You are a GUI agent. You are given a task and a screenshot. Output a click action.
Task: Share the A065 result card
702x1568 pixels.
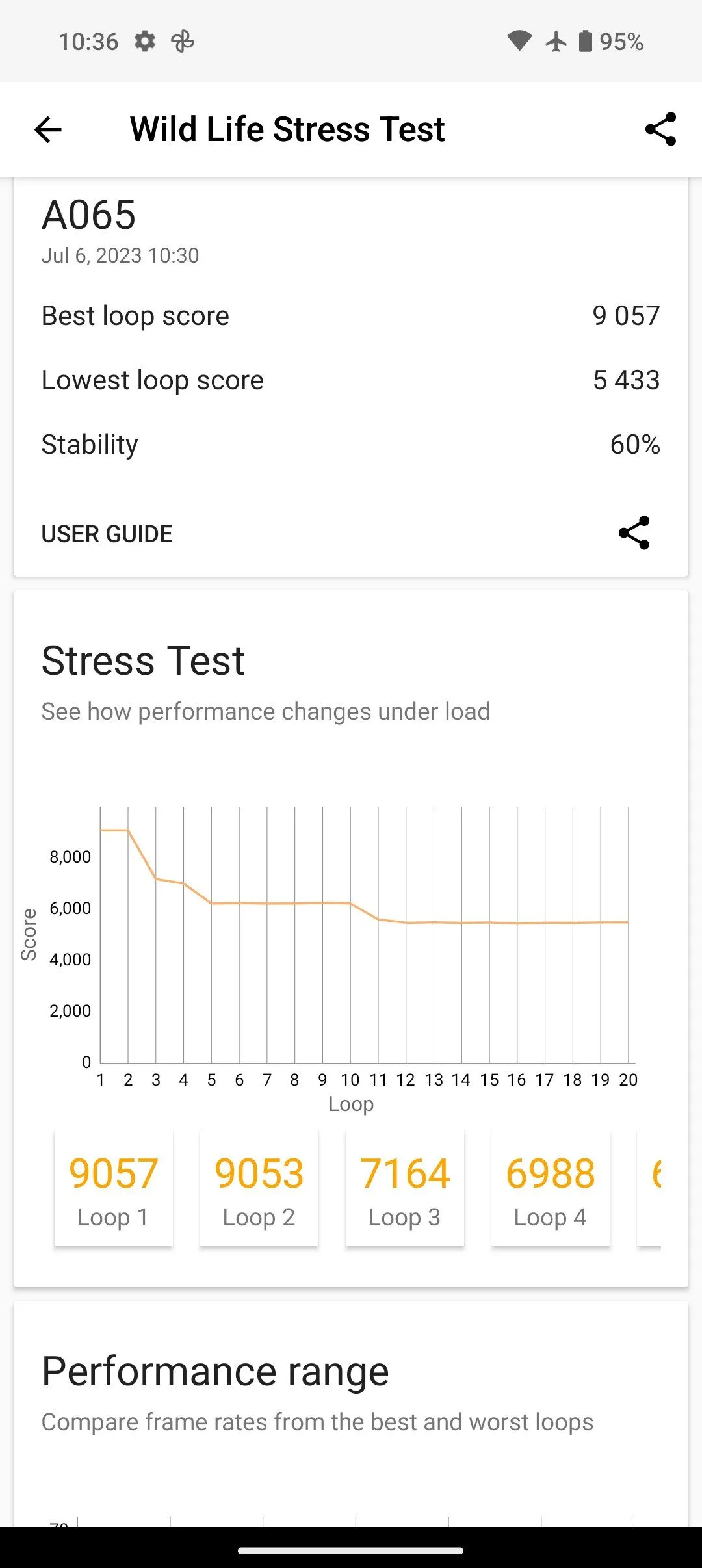click(x=634, y=533)
